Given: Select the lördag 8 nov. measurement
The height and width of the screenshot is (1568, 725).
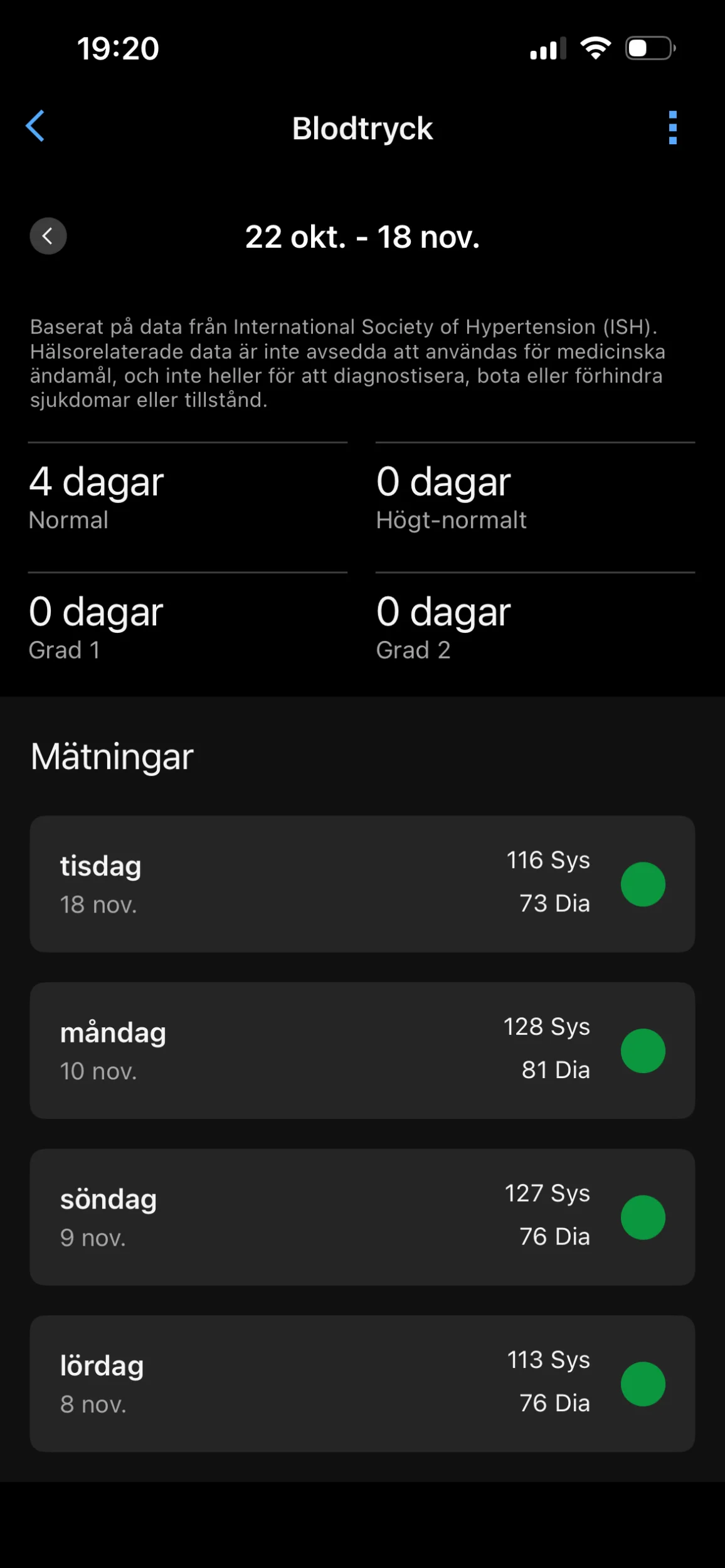Looking at the screenshot, I should (x=362, y=1383).
